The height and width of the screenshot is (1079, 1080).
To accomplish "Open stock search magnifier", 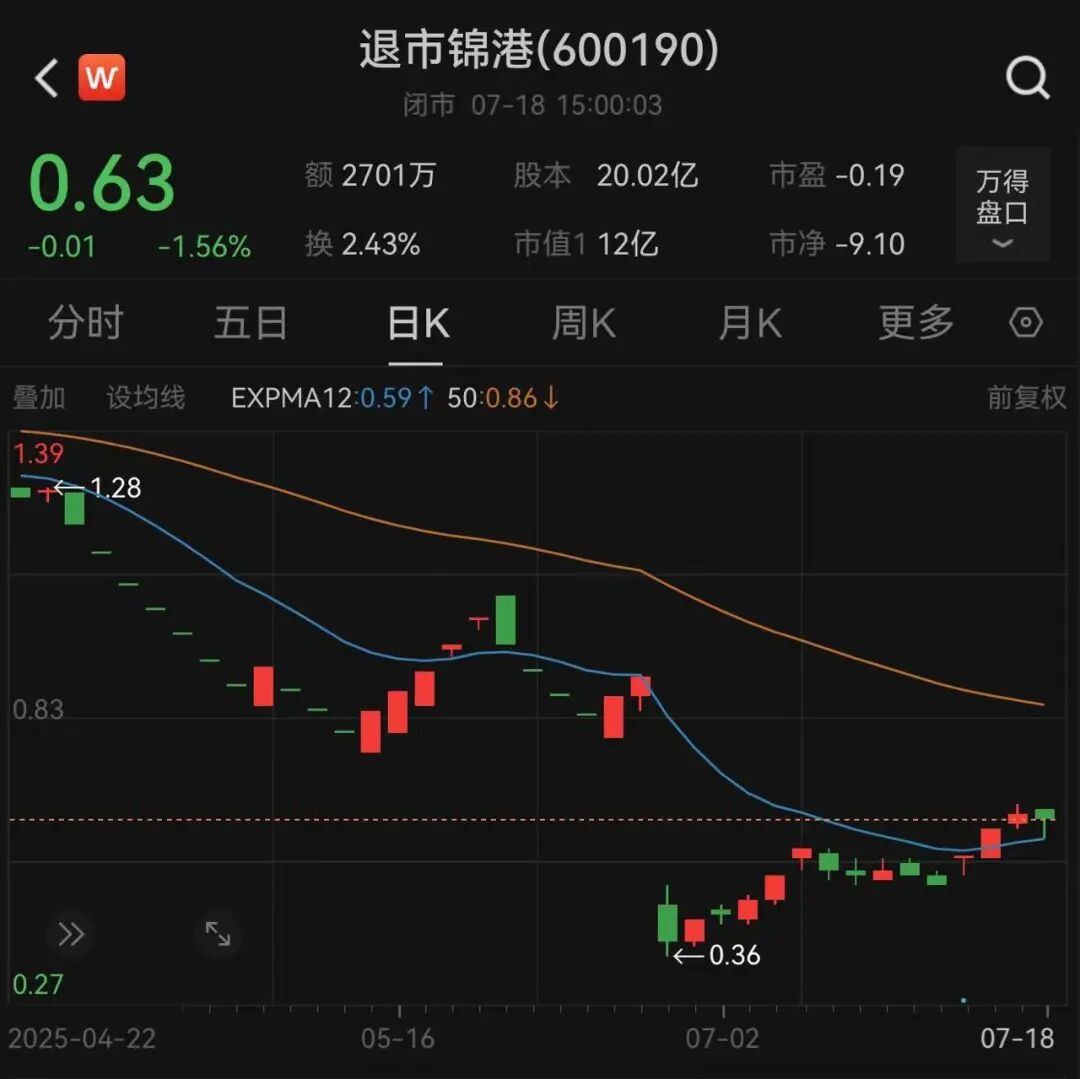I will (x=1027, y=78).
